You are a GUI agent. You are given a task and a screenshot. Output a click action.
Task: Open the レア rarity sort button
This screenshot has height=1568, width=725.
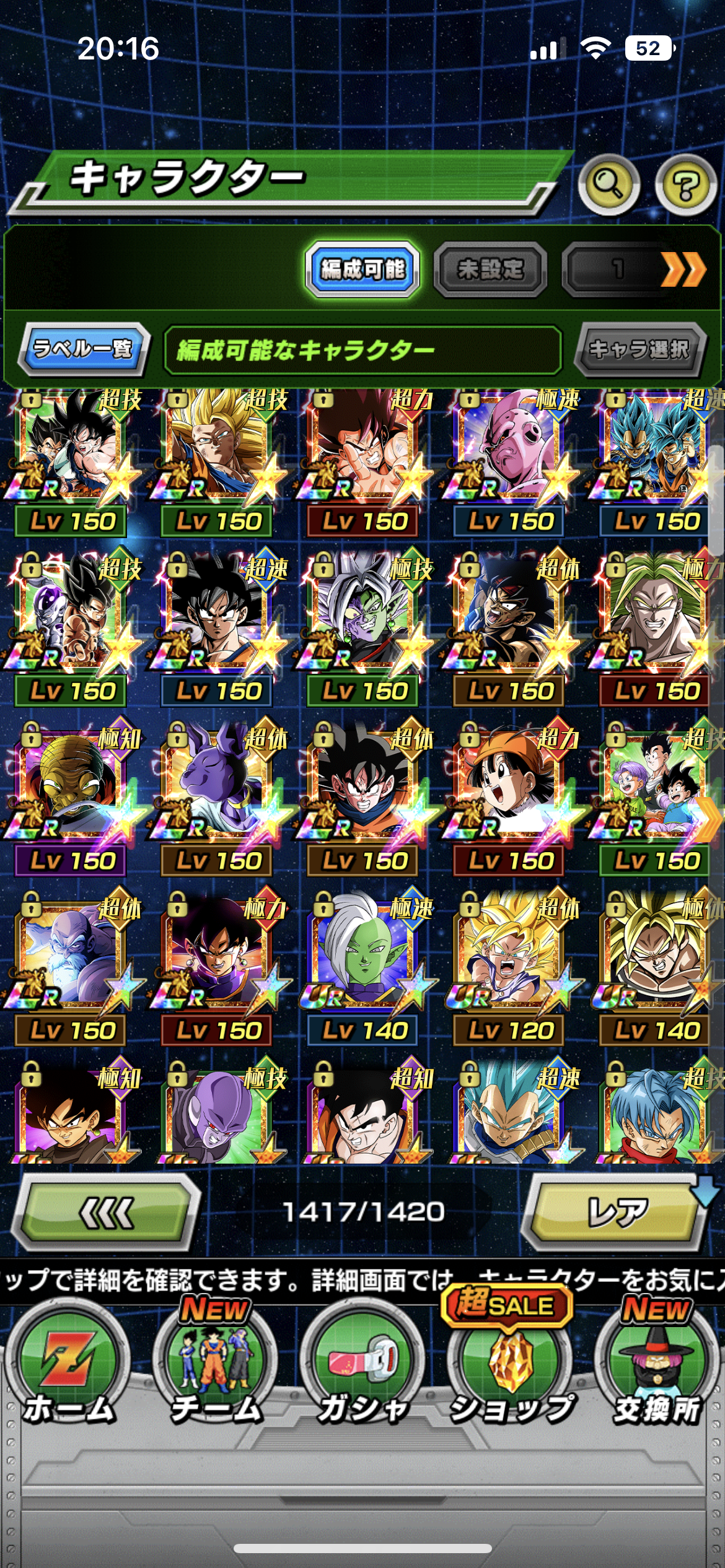(x=616, y=1211)
